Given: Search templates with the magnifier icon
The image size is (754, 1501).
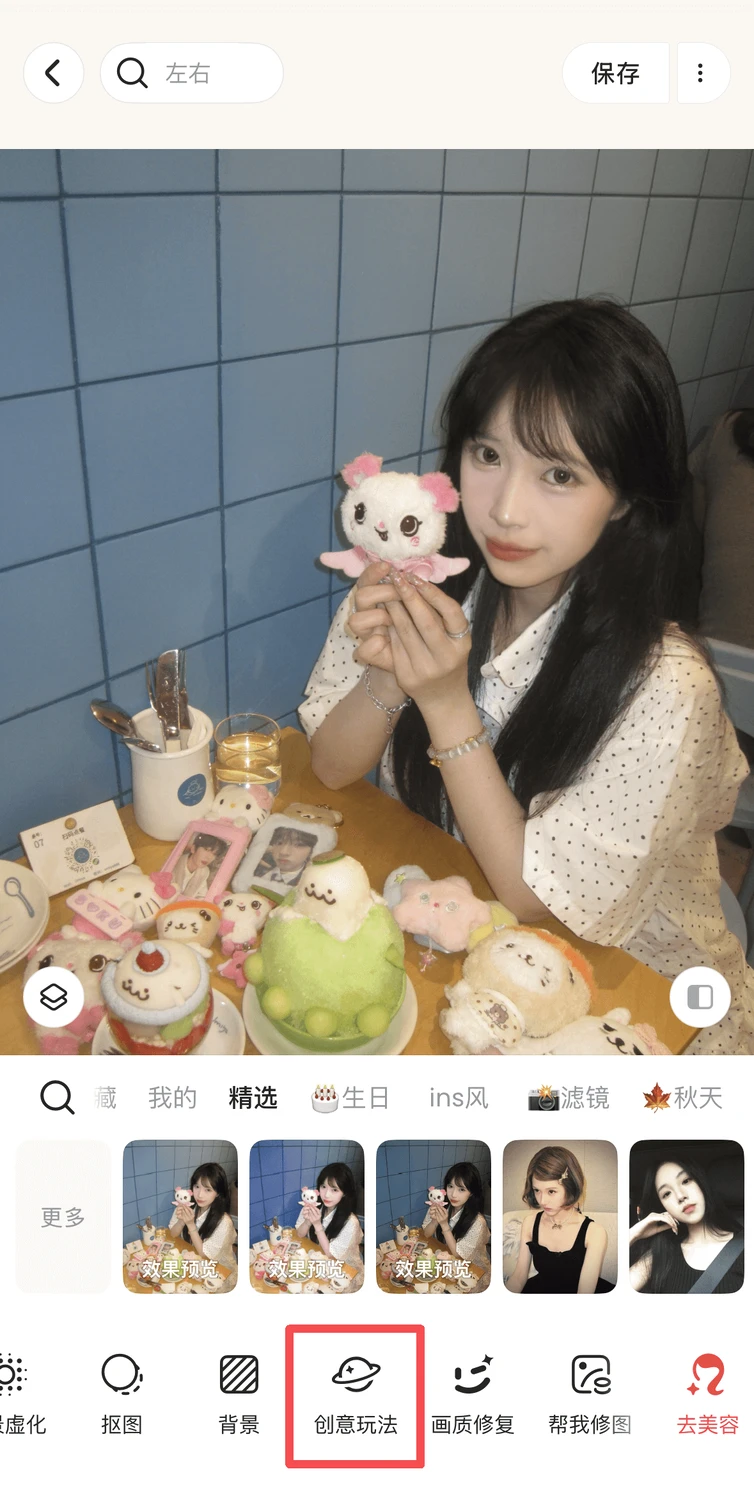Looking at the screenshot, I should [x=57, y=1098].
